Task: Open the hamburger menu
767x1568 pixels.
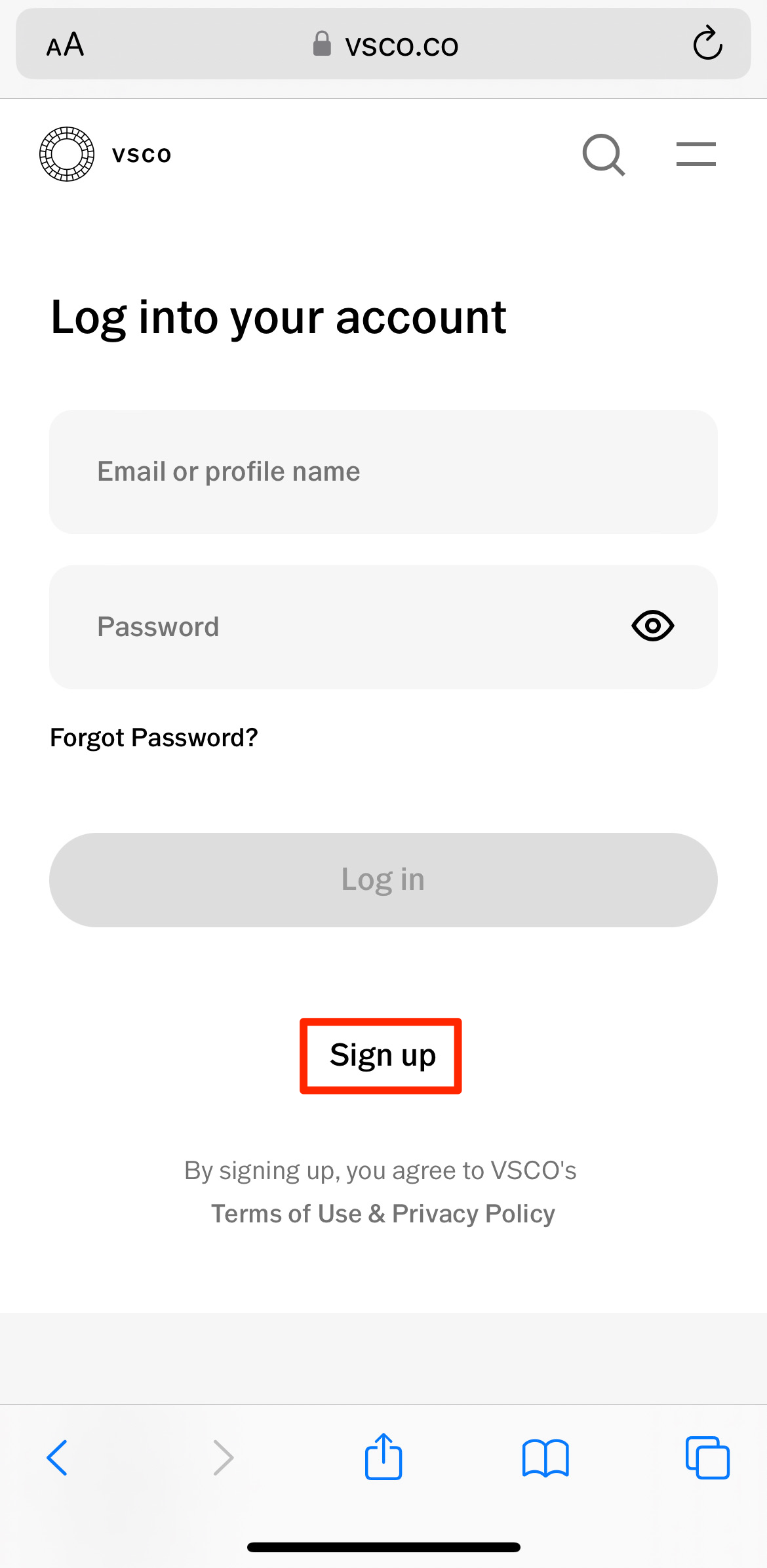Action: click(696, 154)
